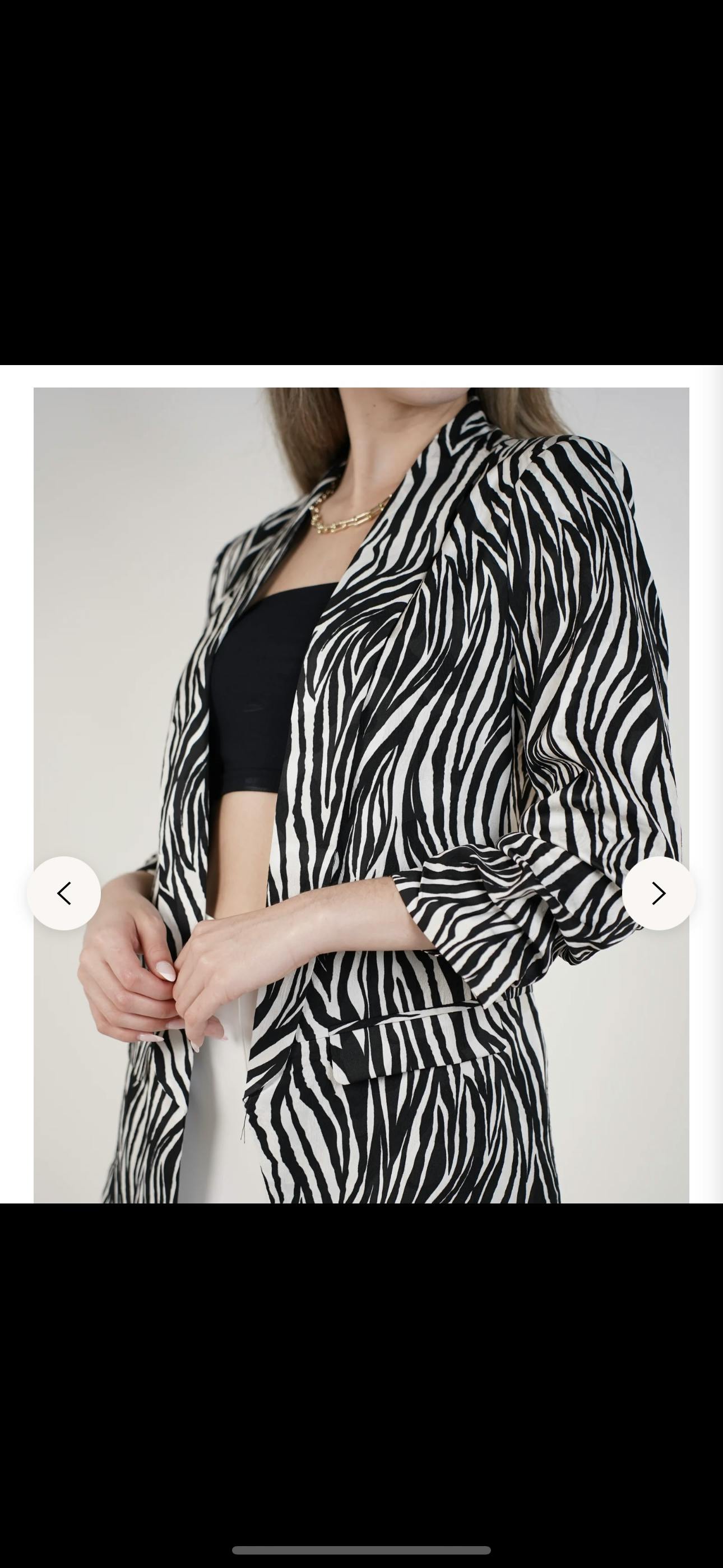Open the zebra blazer photo

click(361, 730)
